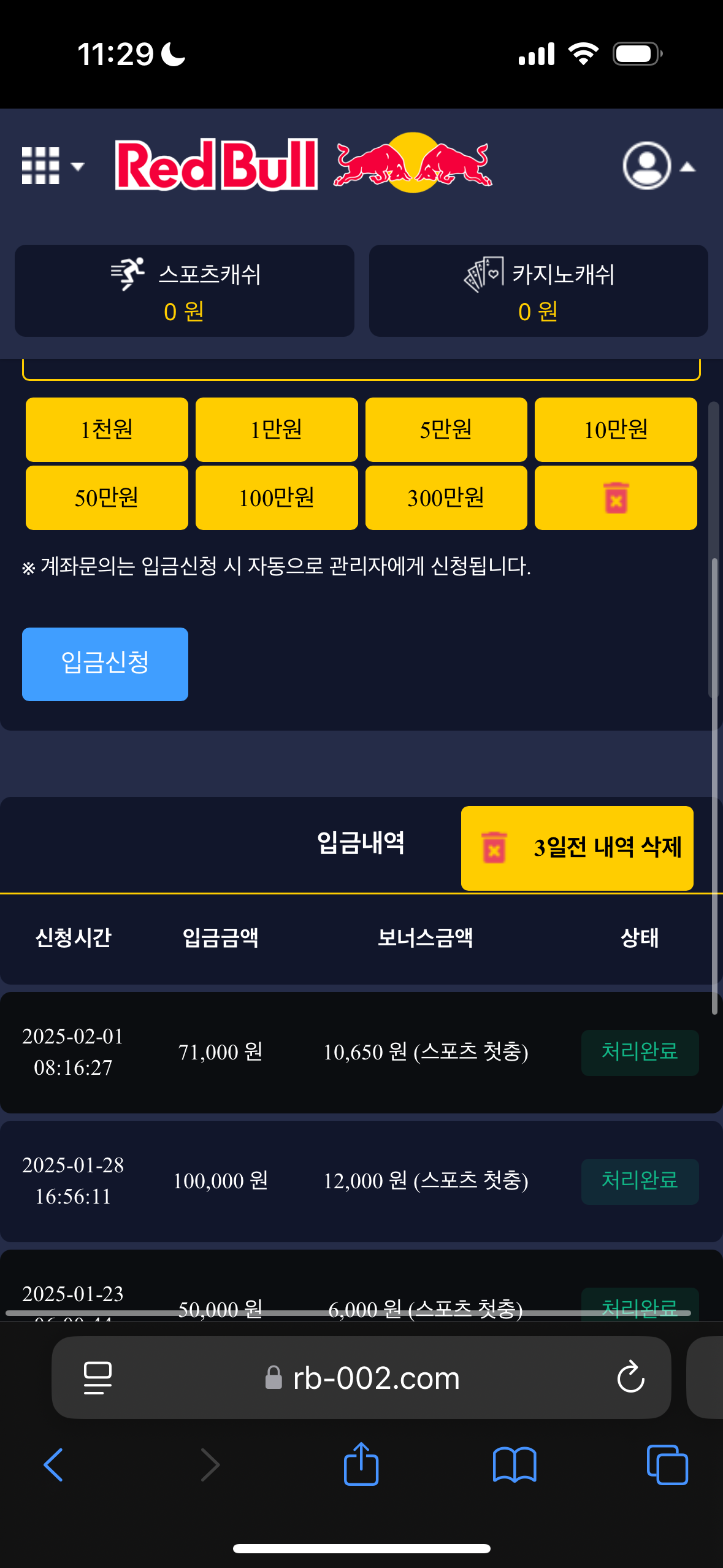Add 10만원 to the amount
The image size is (723, 1568).
point(616,429)
